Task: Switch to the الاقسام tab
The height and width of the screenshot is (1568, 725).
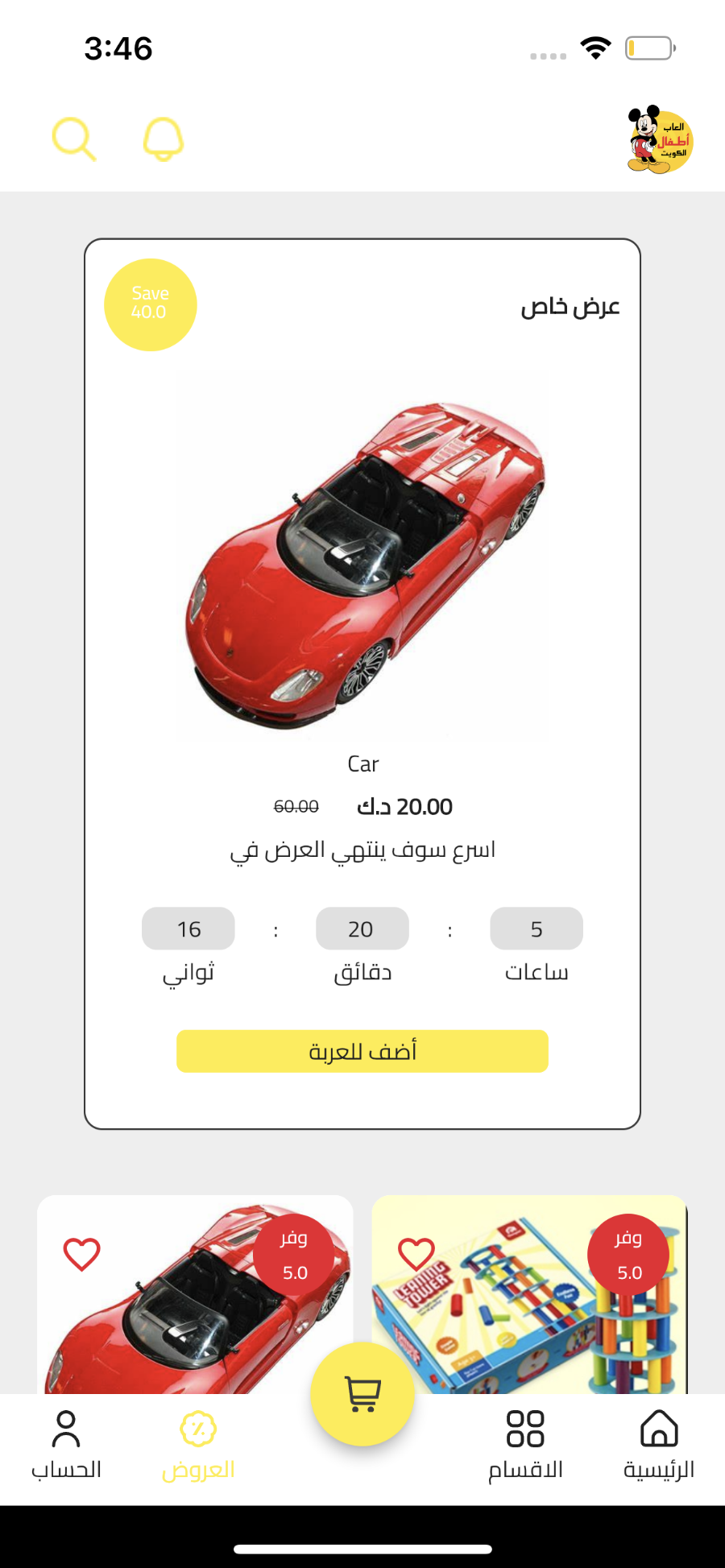Action: point(525,1446)
